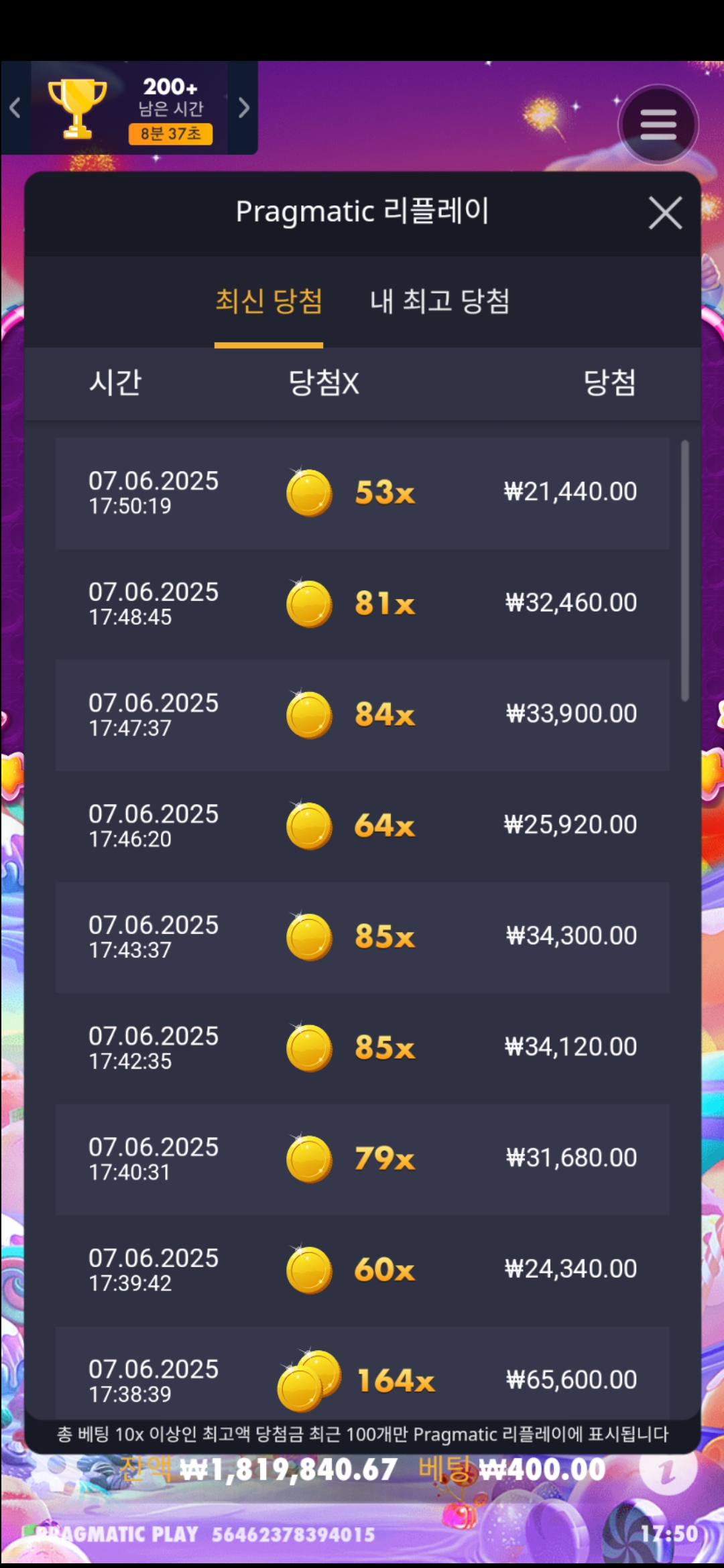
Task: Replay the 81x win at 17:48:45
Action: click(362, 604)
